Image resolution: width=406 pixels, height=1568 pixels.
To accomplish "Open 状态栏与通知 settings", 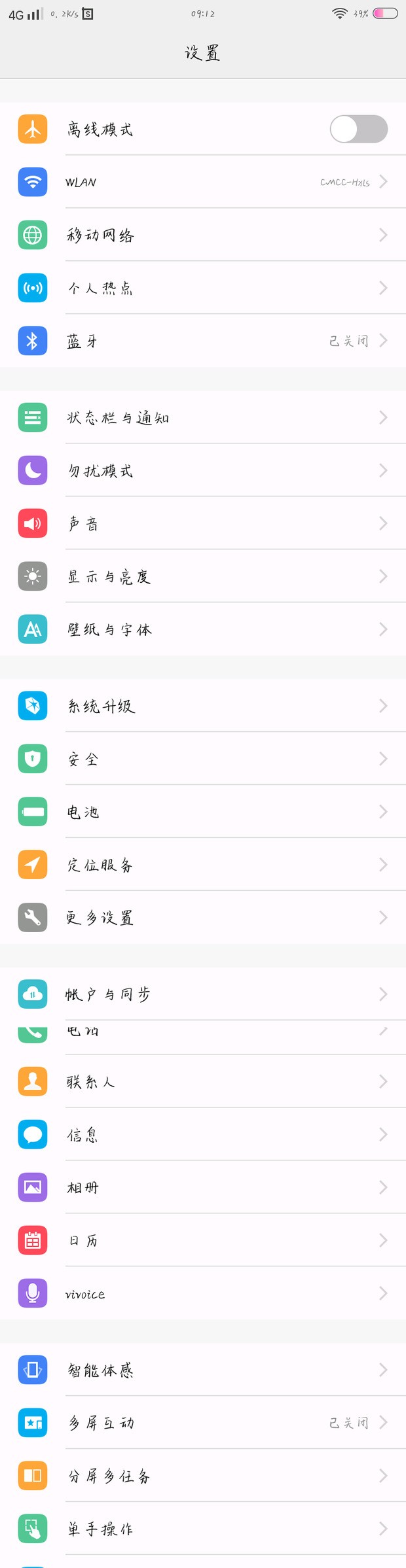I will click(203, 417).
